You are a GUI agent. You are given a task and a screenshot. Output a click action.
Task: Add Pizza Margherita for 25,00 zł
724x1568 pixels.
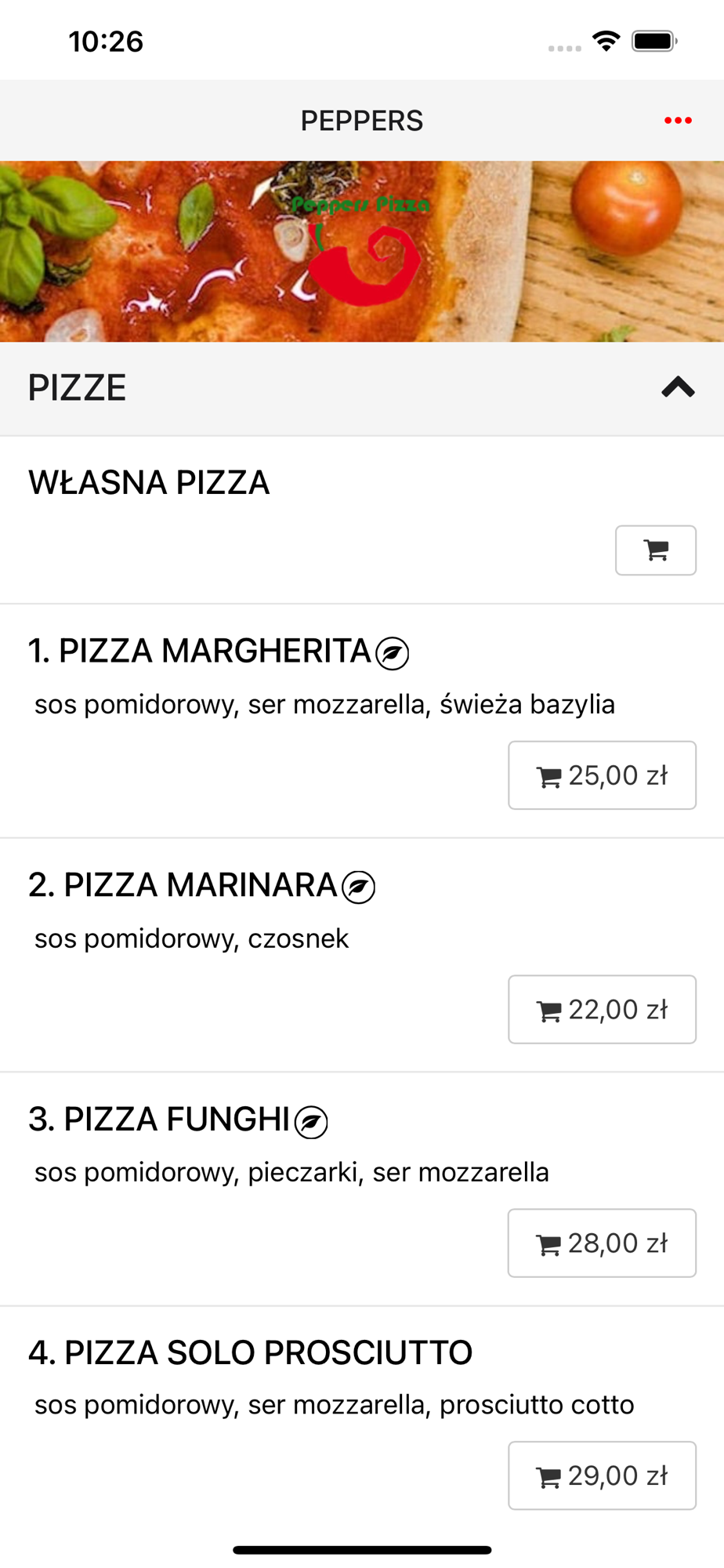tap(602, 775)
